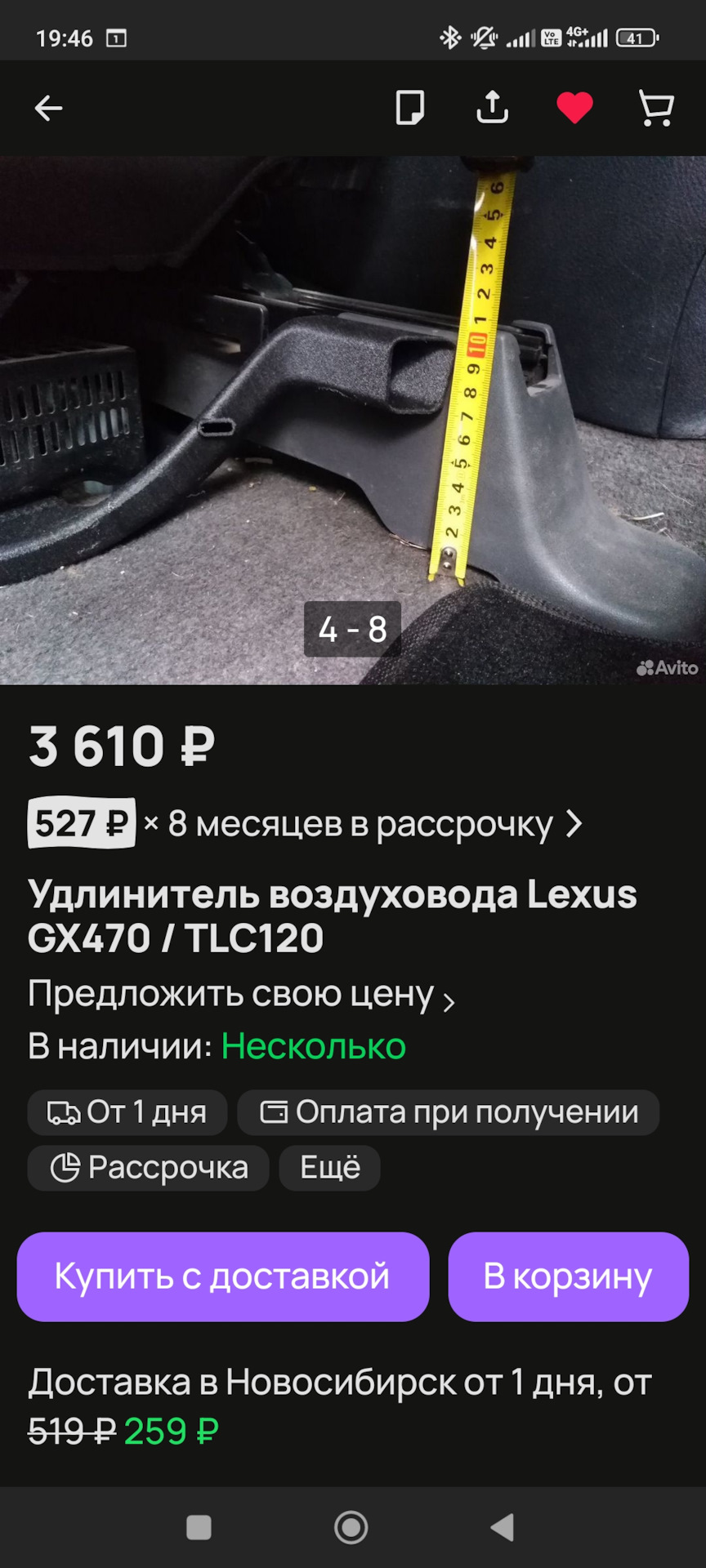Expand more options with 'Ещё'

(329, 1168)
